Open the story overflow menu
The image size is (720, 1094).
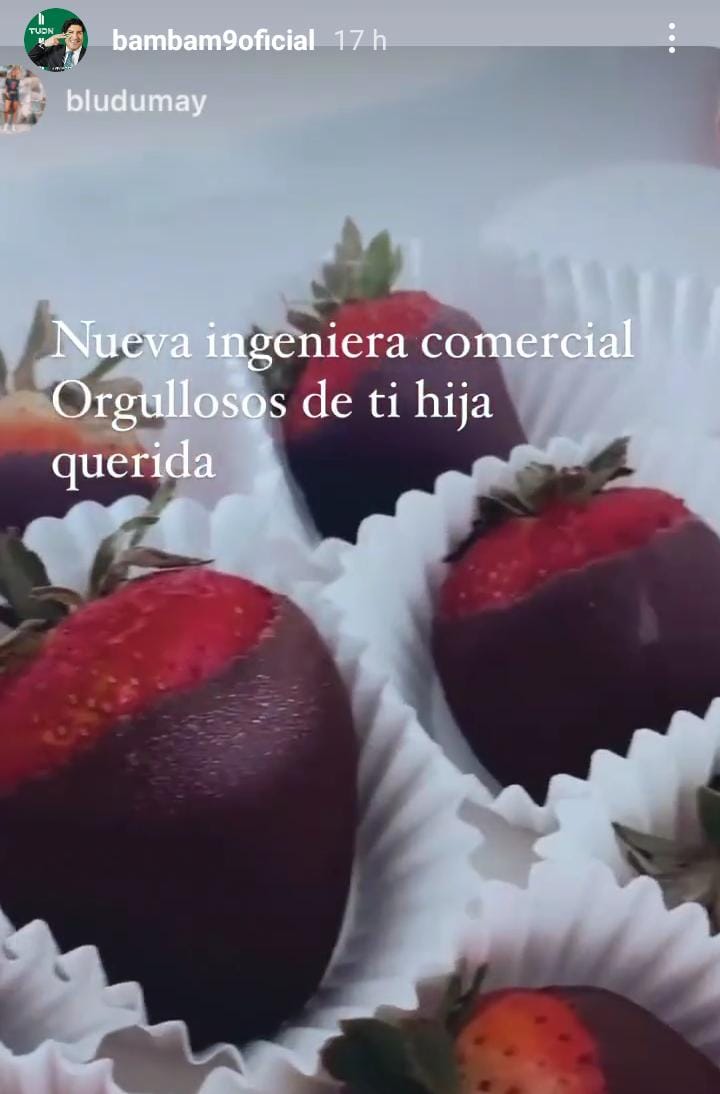click(x=671, y=38)
